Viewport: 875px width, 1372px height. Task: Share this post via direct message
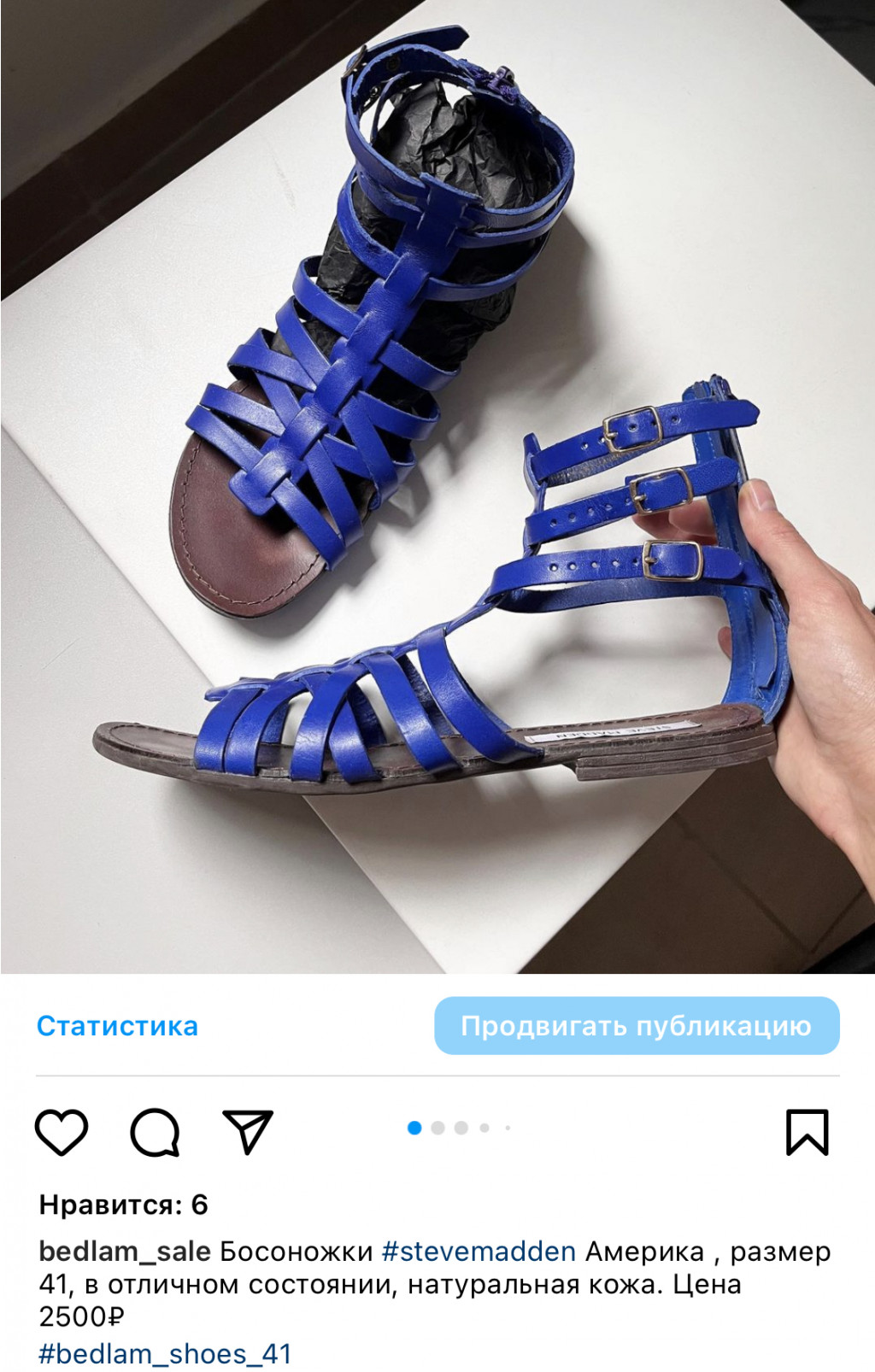pos(248,1132)
